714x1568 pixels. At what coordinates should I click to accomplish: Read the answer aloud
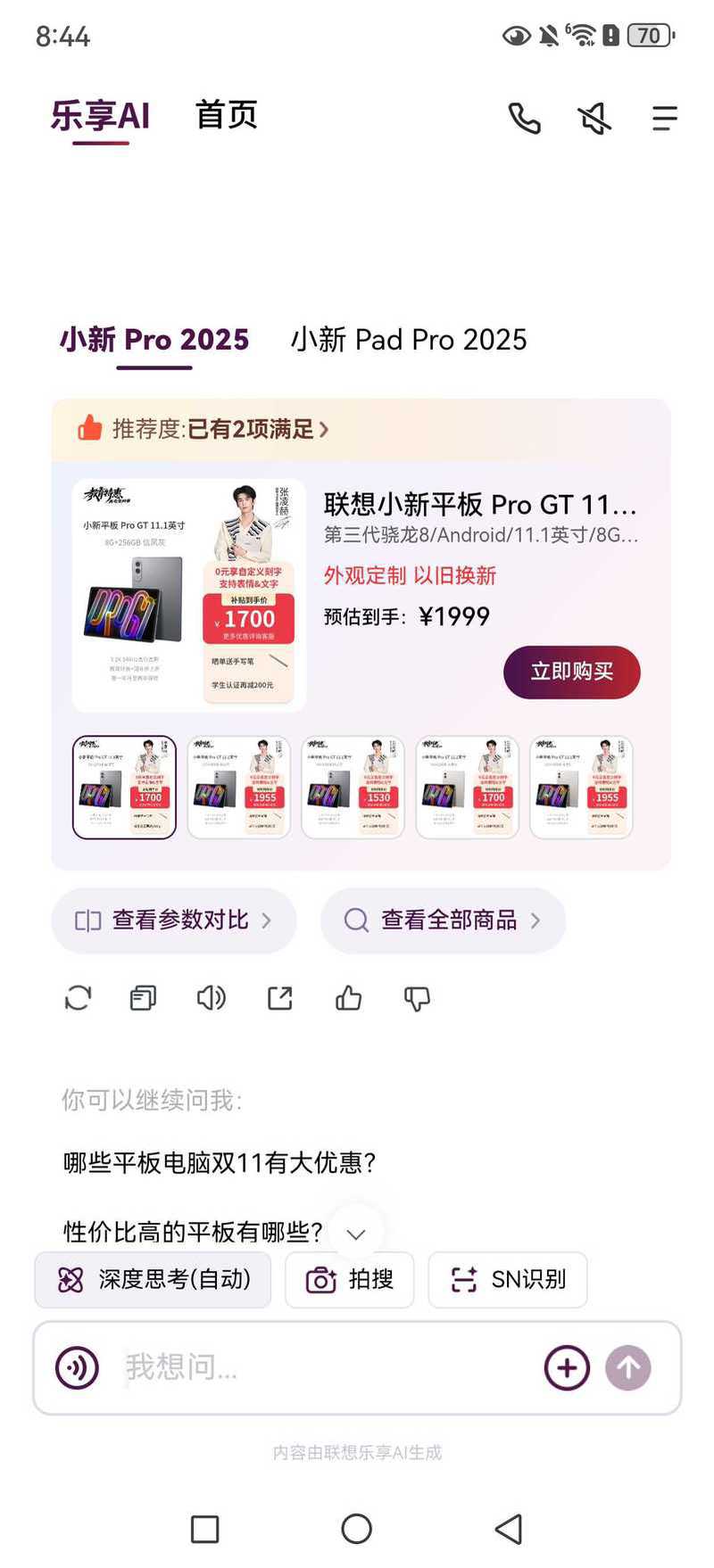pyautogui.click(x=212, y=998)
